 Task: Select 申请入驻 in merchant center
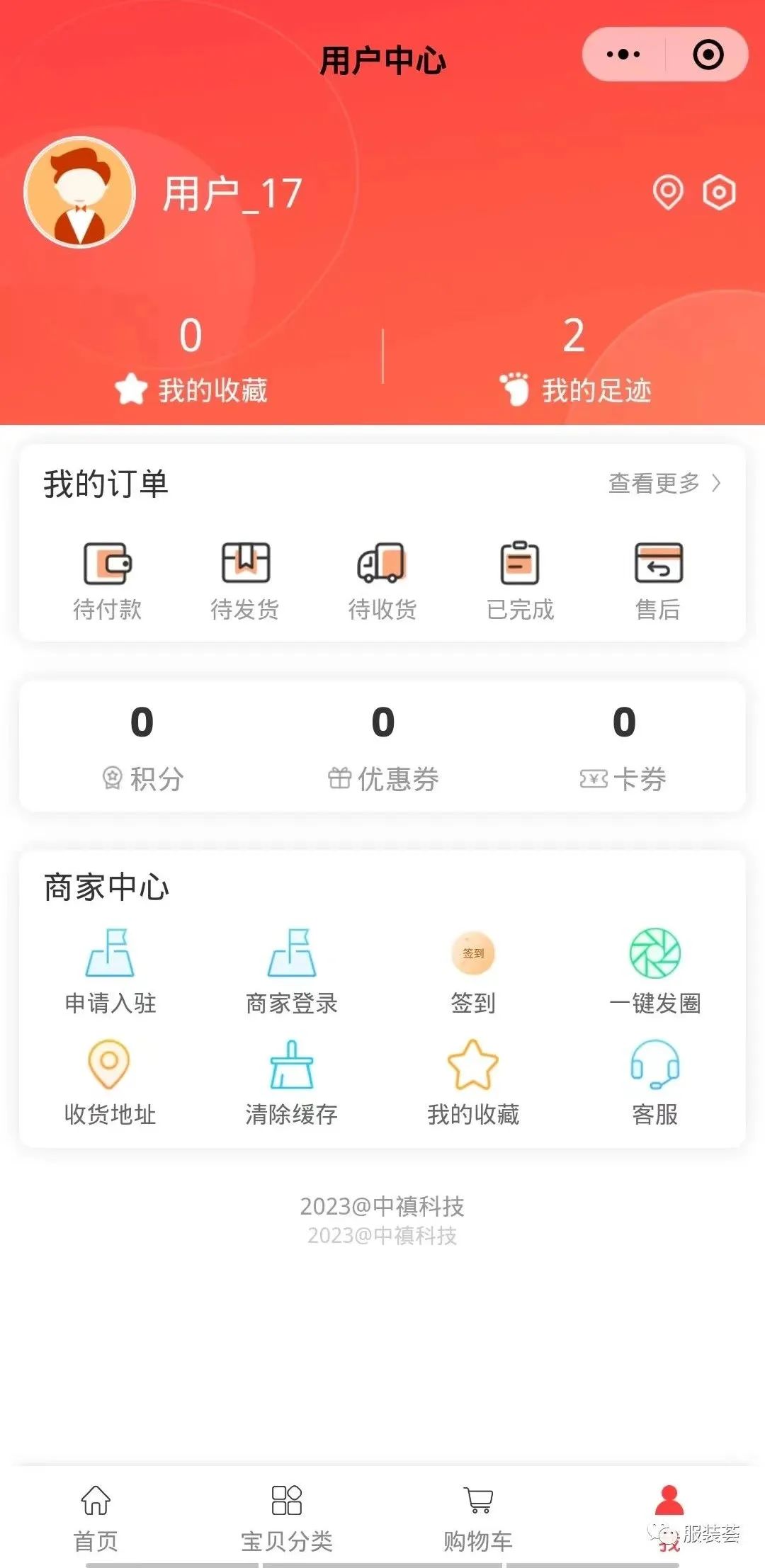click(x=110, y=972)
